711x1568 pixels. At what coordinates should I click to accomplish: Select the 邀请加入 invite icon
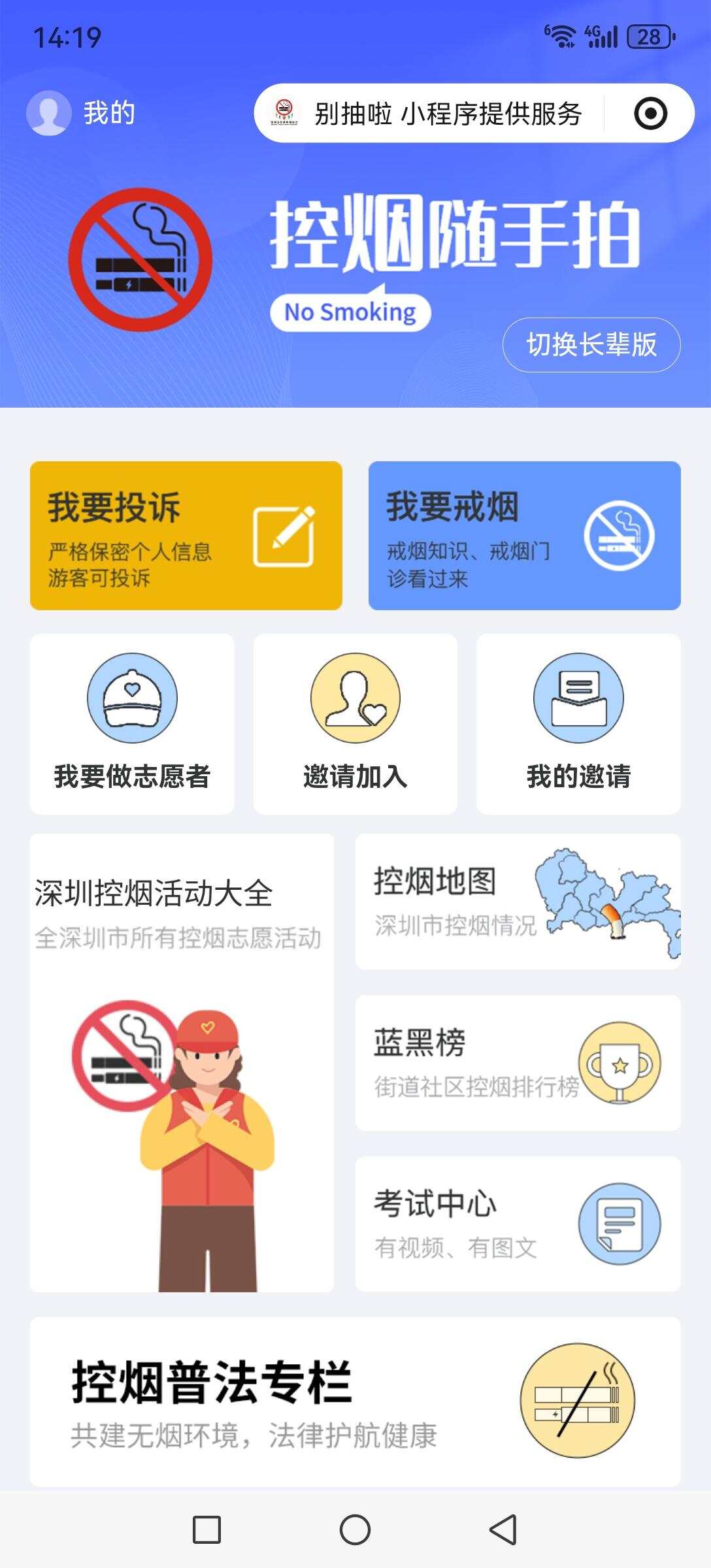click(355, 698)
